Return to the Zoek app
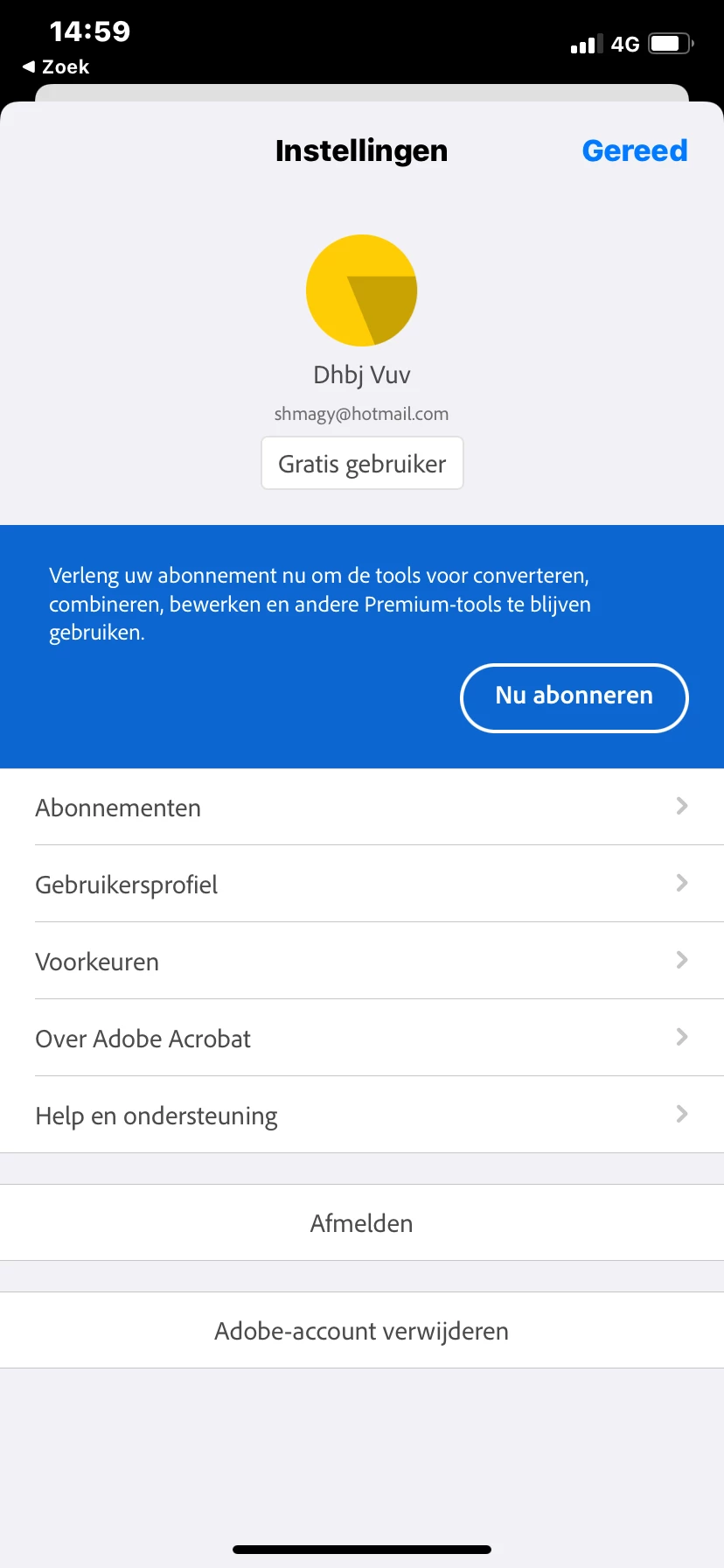This screenshot has width=724, height=1568. coord(56,67)
